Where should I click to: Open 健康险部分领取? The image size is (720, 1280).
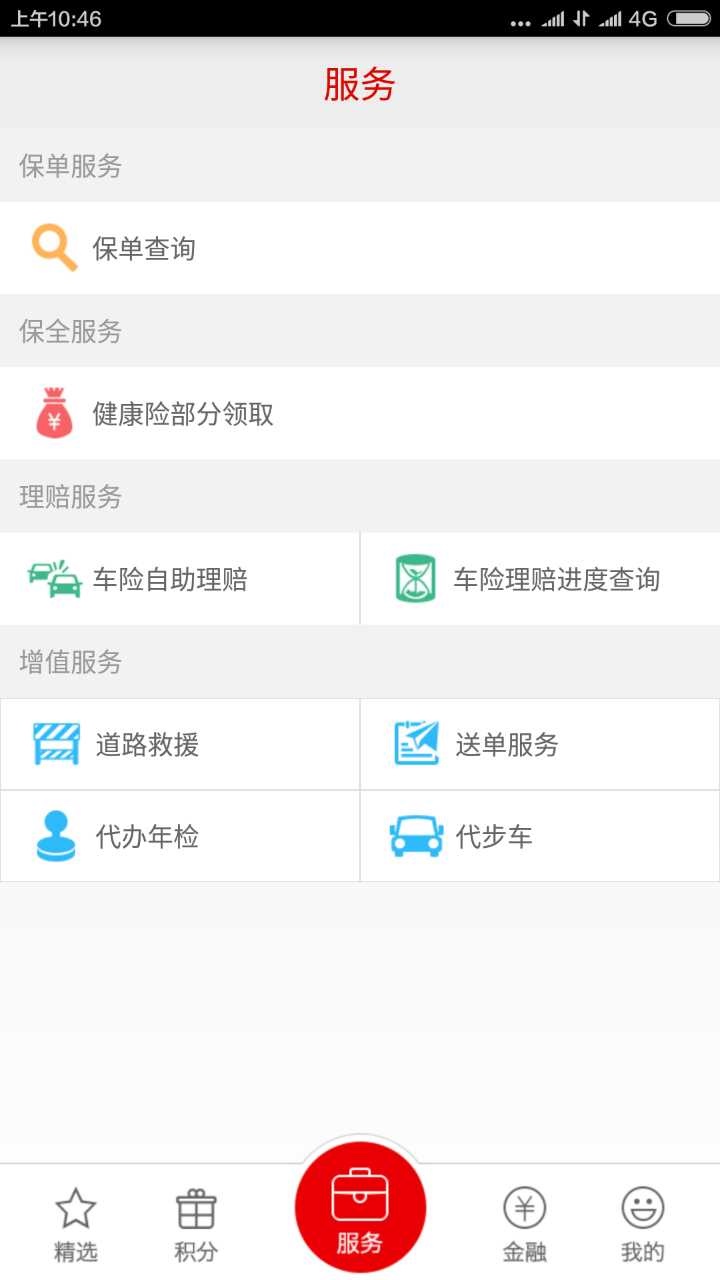[360, 414]
